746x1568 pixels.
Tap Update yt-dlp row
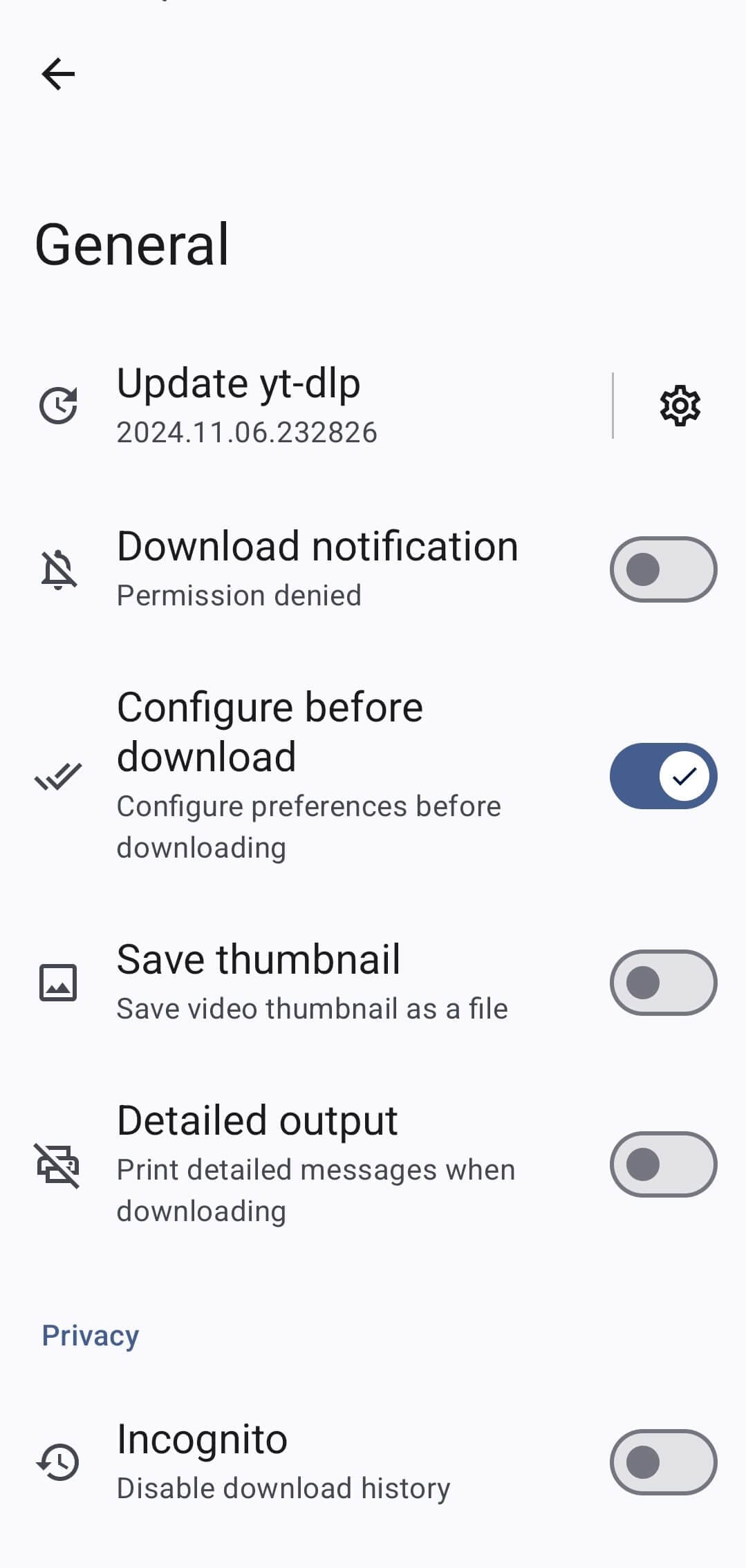311,406
